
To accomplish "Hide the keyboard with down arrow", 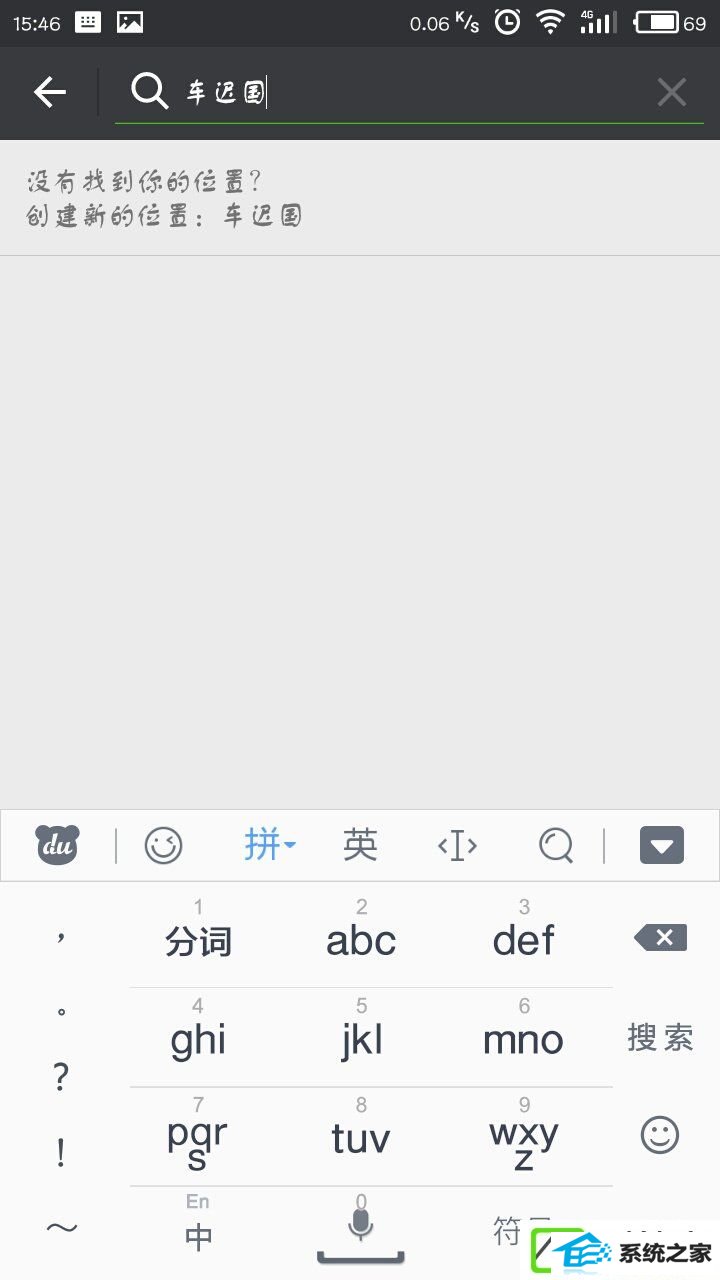I will [661, 846].
